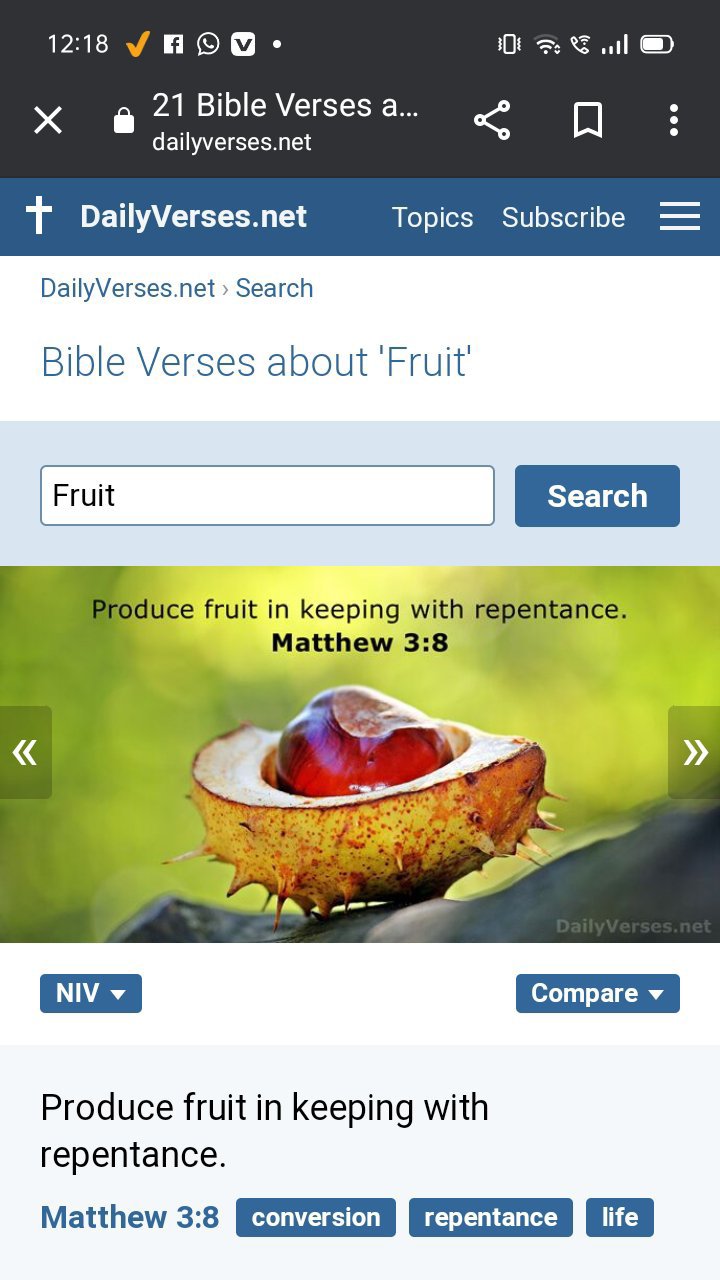Select the life topic tag
The width and height of the screenshot is (720, 1280).
(620, 1217)
